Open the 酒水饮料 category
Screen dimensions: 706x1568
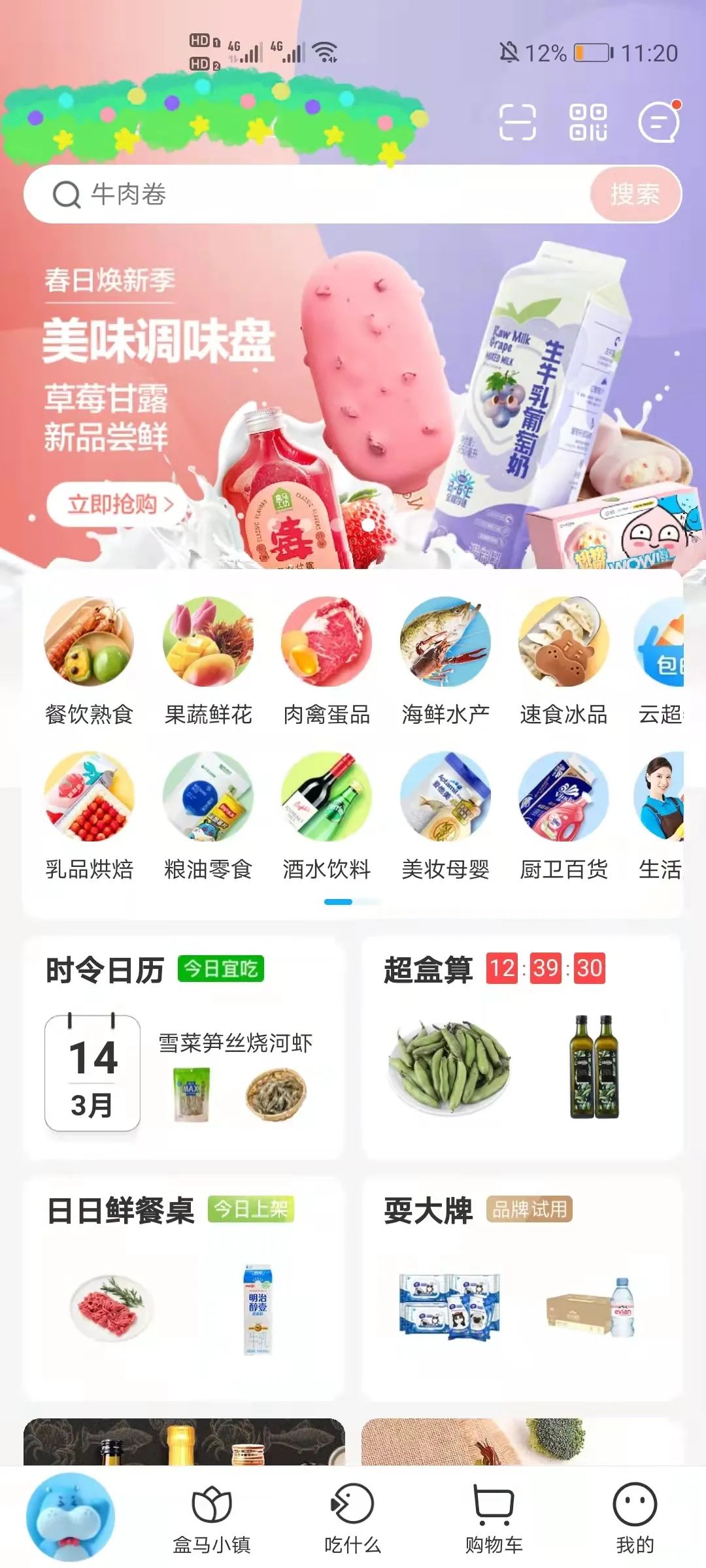coord(326,815)
